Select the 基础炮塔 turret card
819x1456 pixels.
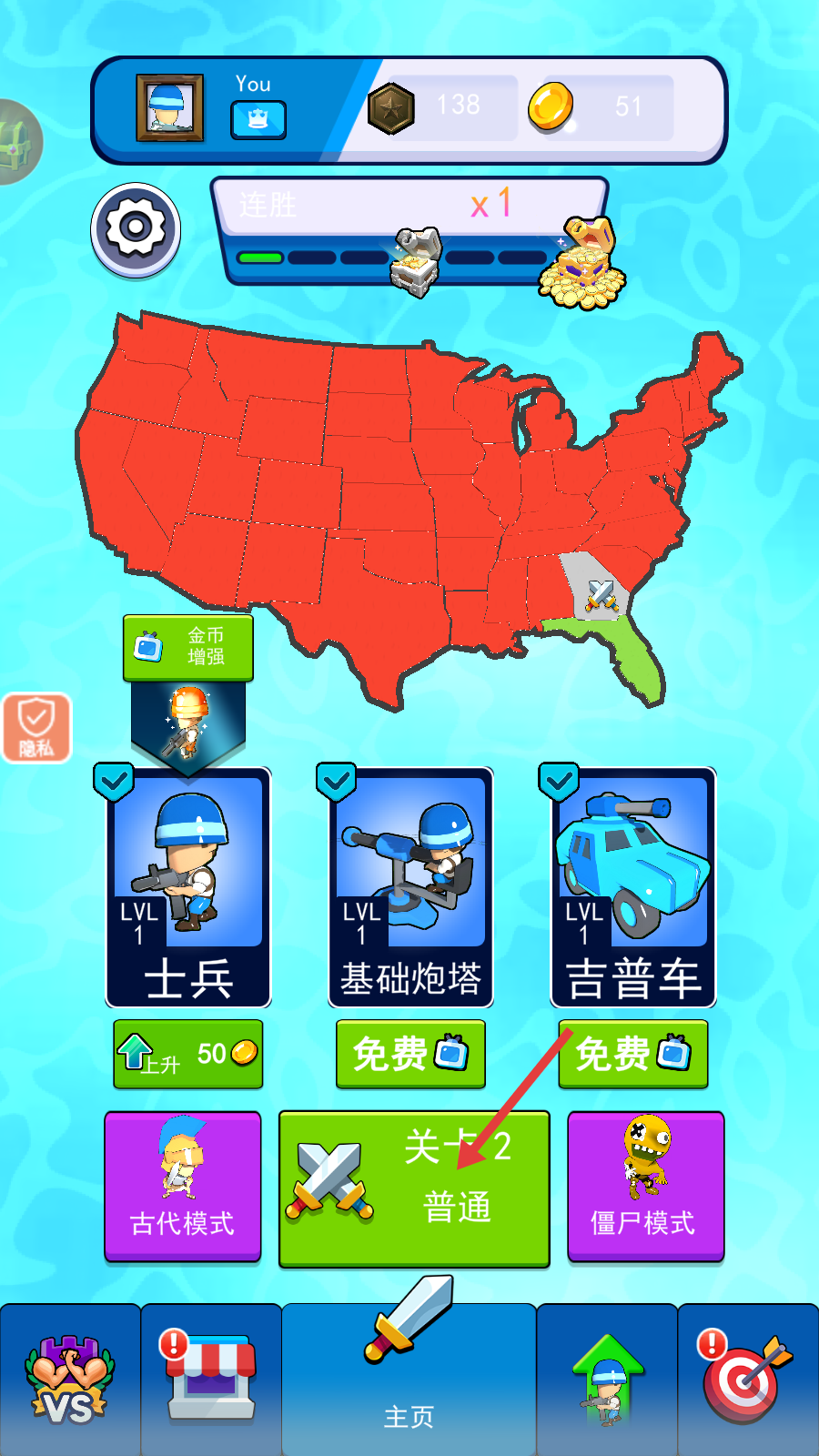click(x=410, y=887)
